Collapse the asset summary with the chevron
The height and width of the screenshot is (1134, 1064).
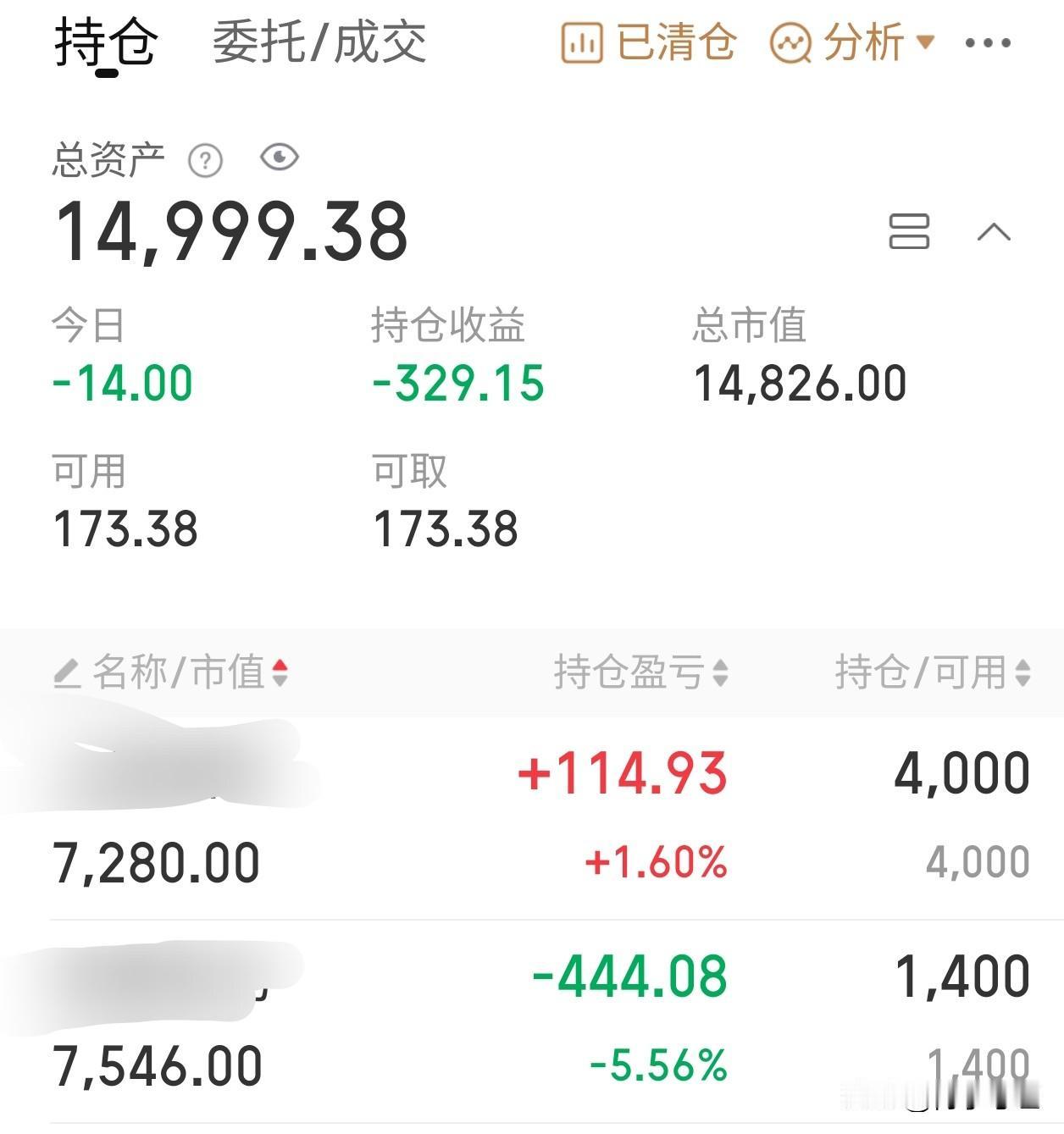pyautogui.click(x=994, y=231)
